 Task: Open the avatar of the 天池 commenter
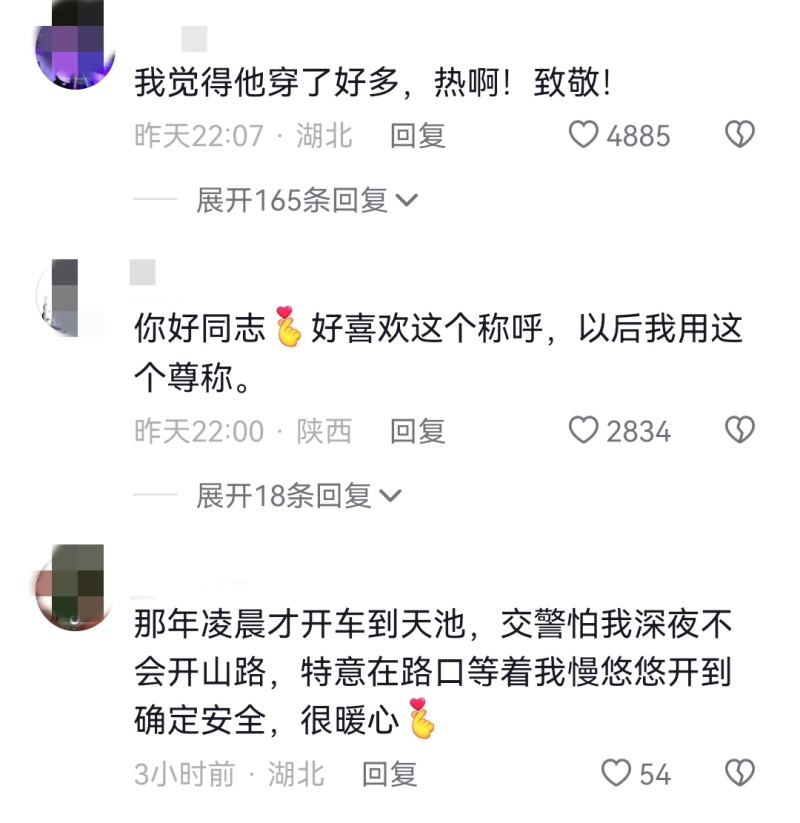coord(74,587)
